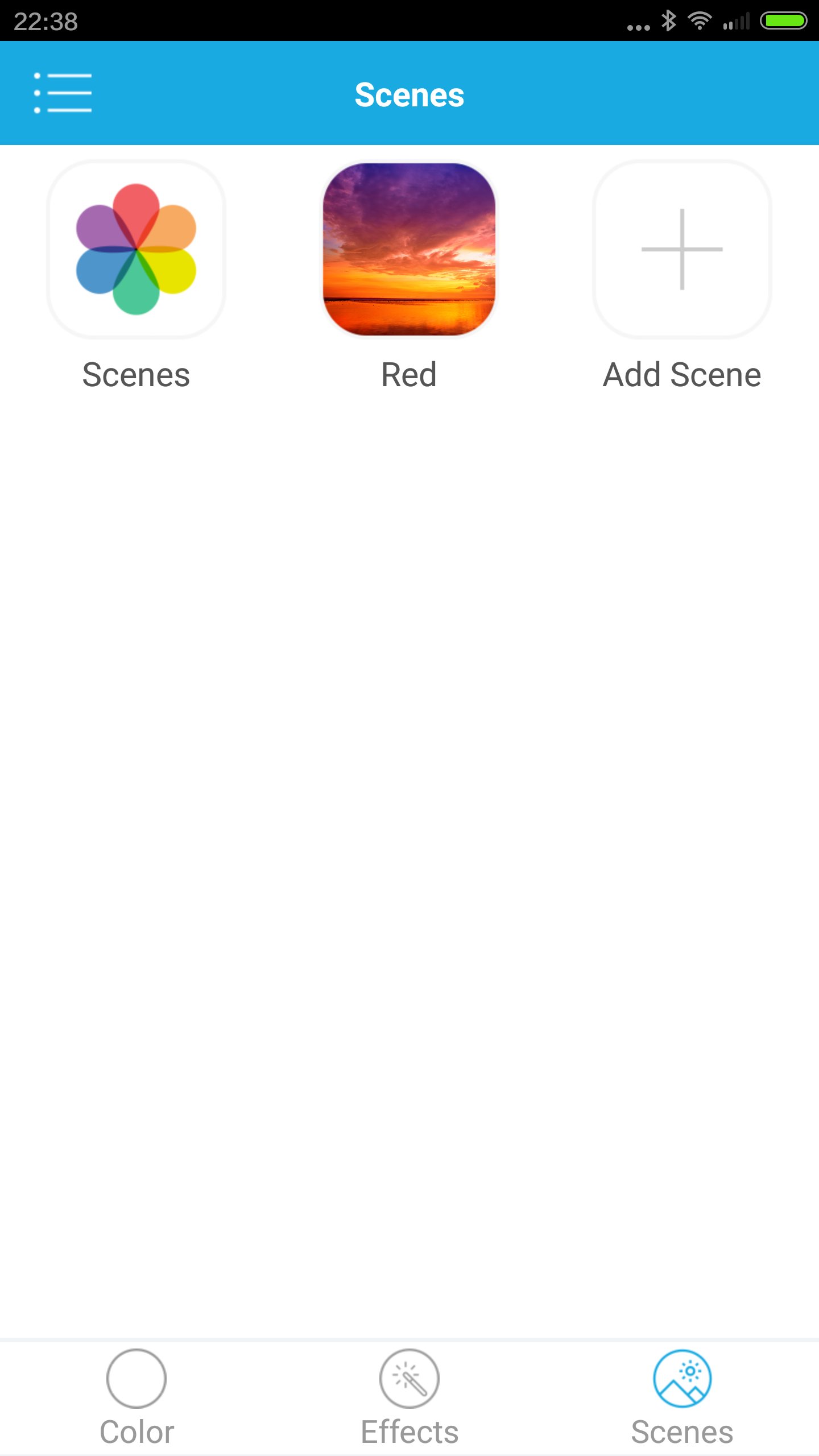The image size is (819, 1456).
Task: Select the Red sunset scene
Action: (409, 249)
